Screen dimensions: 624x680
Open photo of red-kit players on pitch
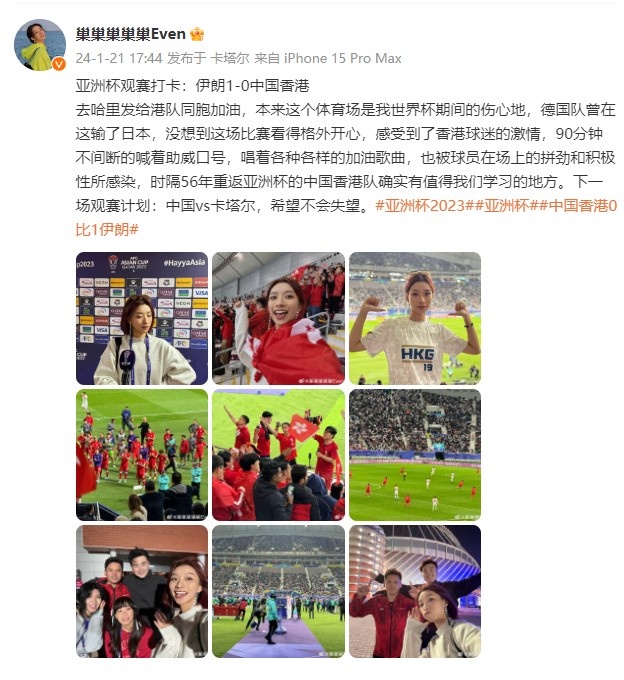142,455
